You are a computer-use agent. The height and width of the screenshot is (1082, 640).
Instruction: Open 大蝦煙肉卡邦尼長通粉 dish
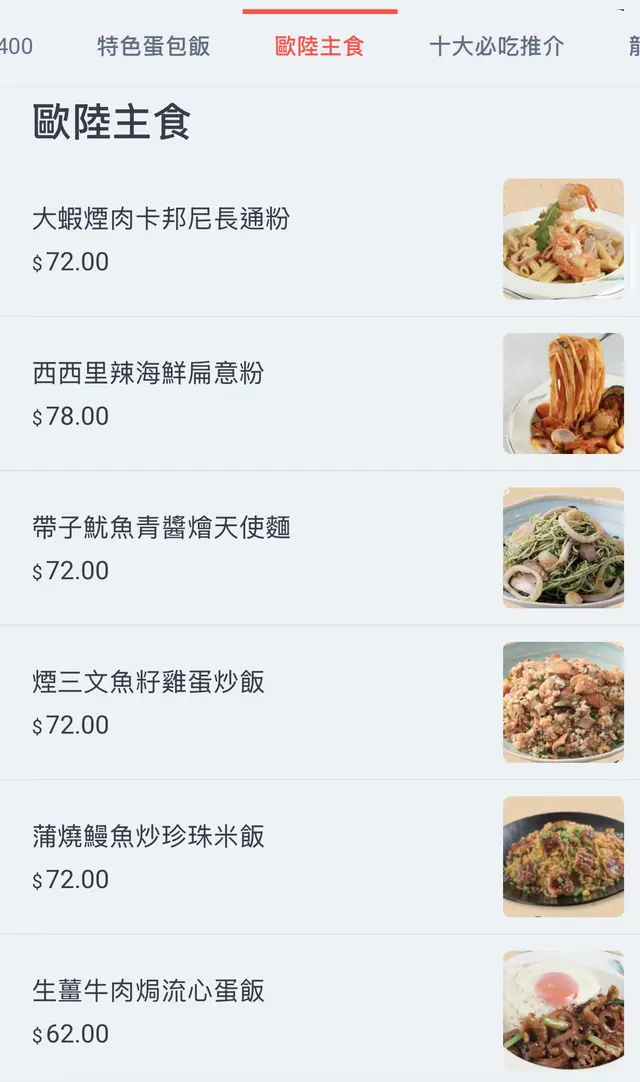(161, 219)
